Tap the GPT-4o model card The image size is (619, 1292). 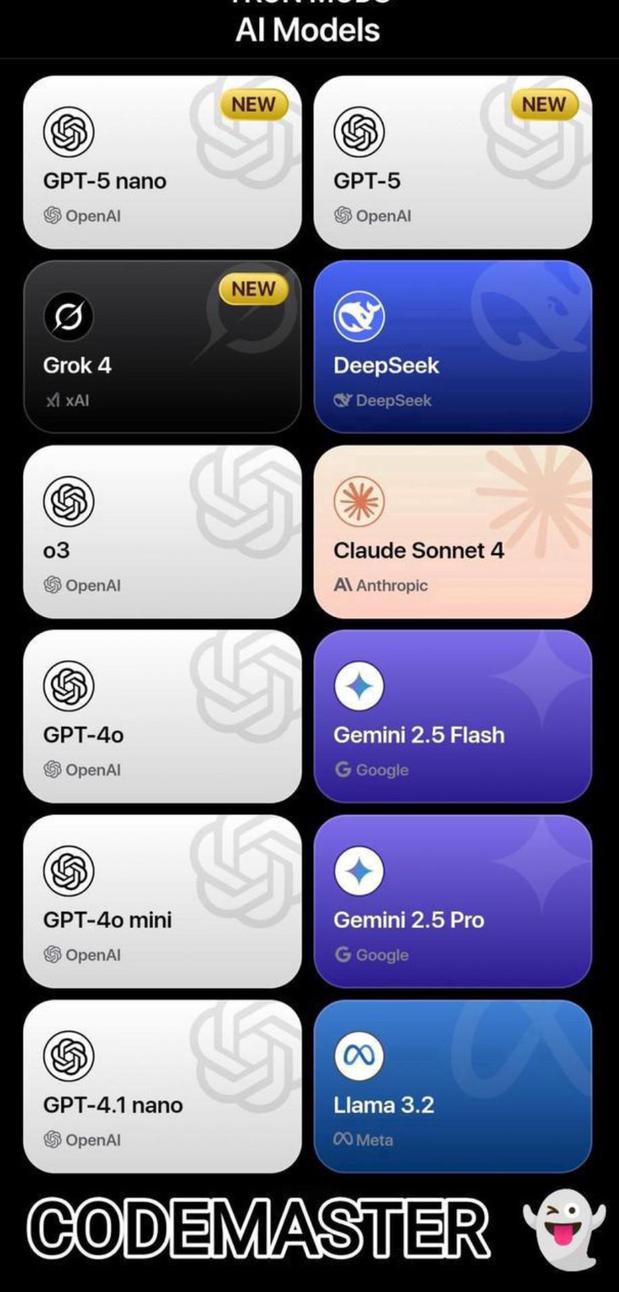162,717
